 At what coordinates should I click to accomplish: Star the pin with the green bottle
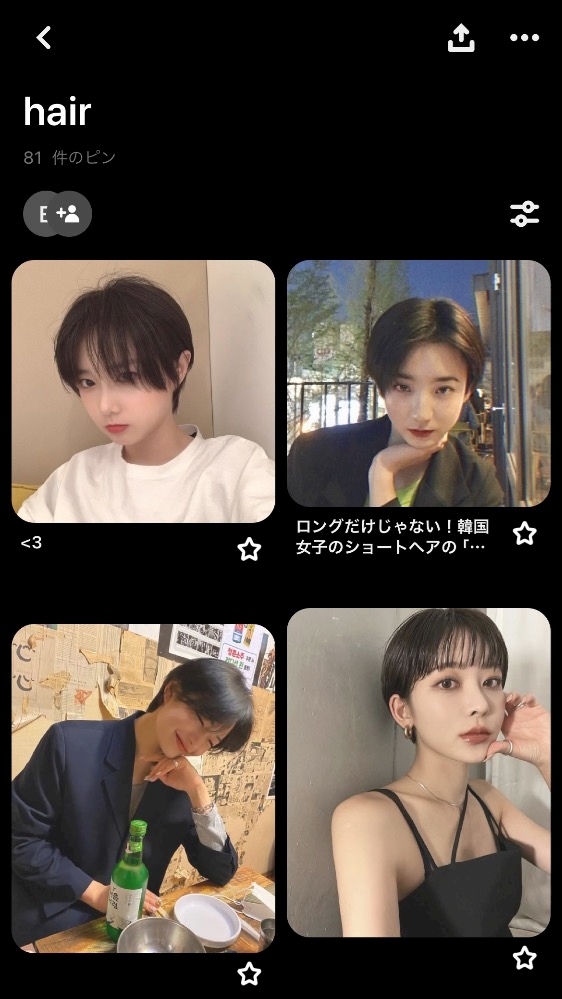[249, 974]
